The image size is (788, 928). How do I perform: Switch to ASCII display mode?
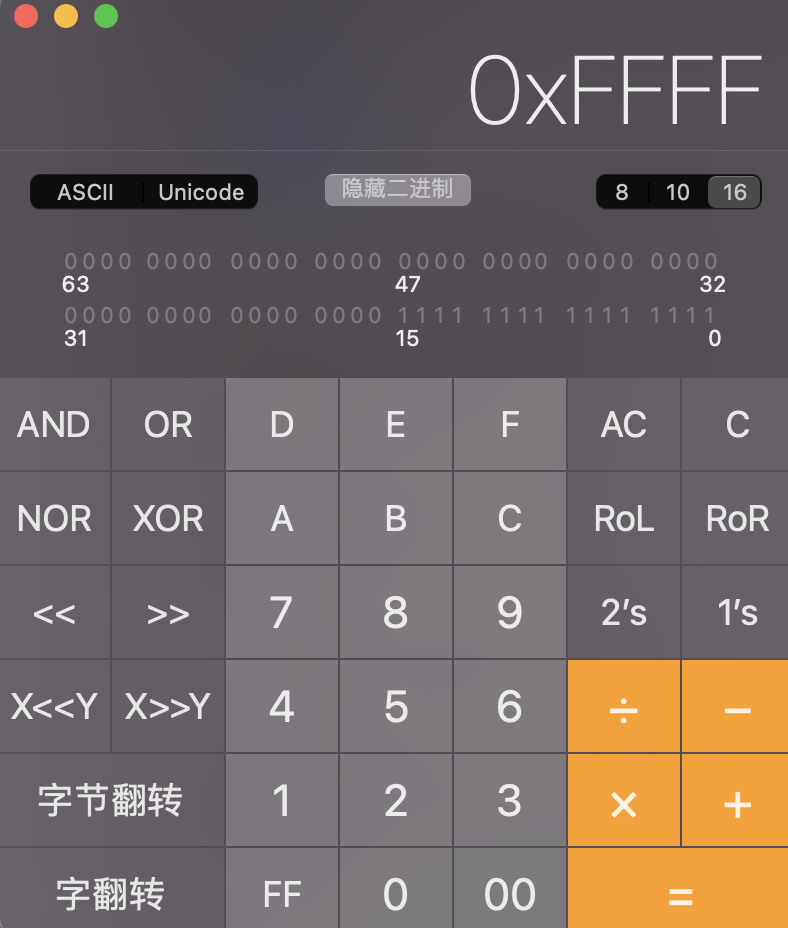click(x=86, y=192)
